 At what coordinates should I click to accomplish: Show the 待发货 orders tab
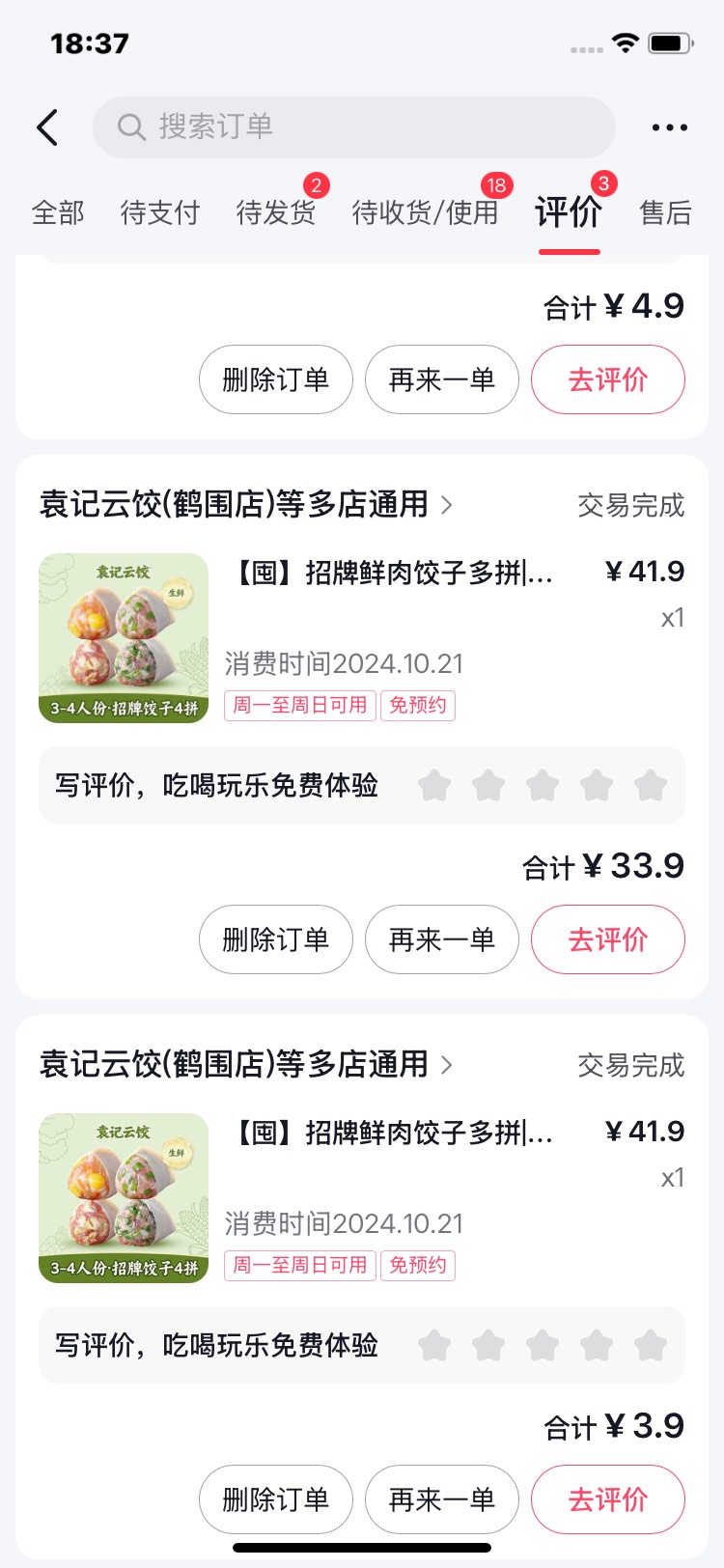tap(276, 212)
